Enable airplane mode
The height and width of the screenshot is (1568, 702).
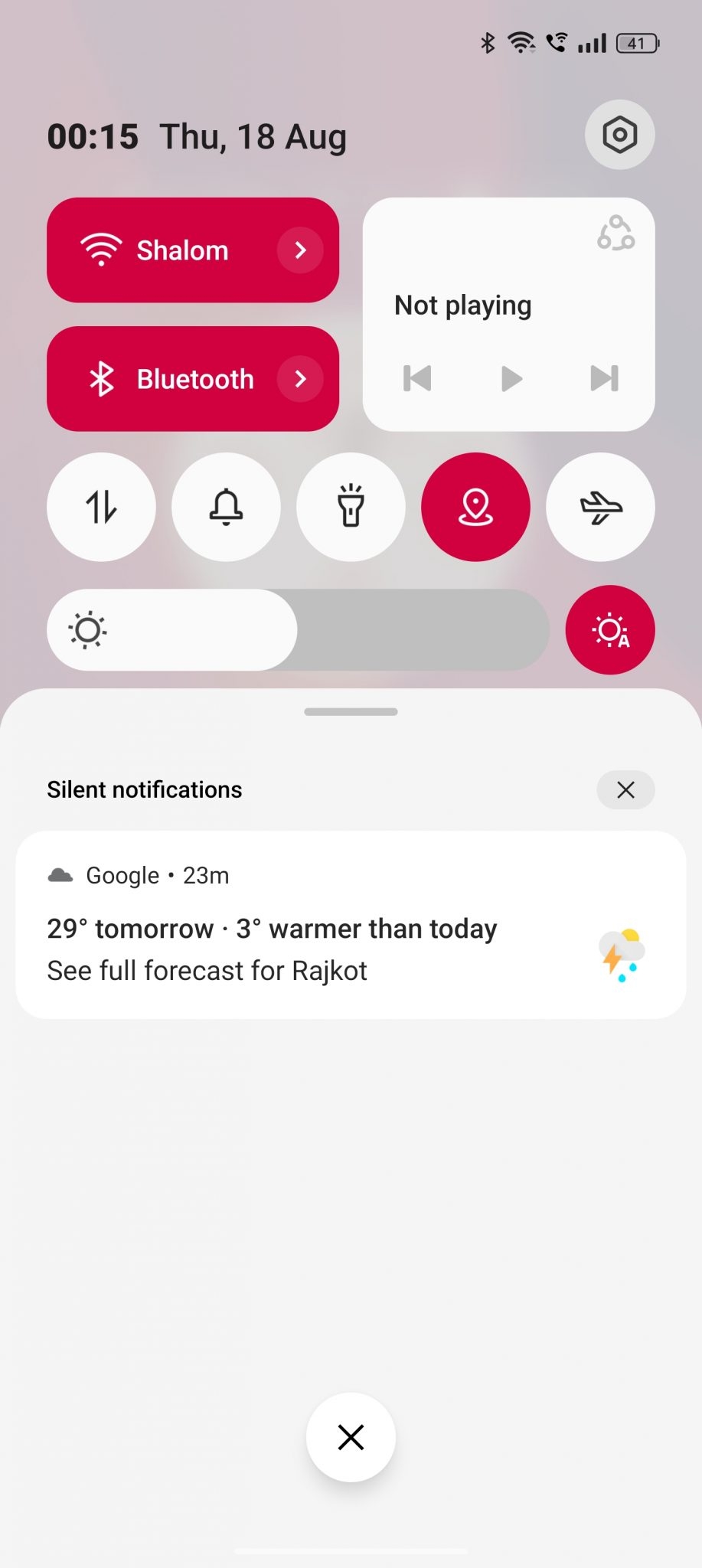pyautogui.click(x=600, y=507)
